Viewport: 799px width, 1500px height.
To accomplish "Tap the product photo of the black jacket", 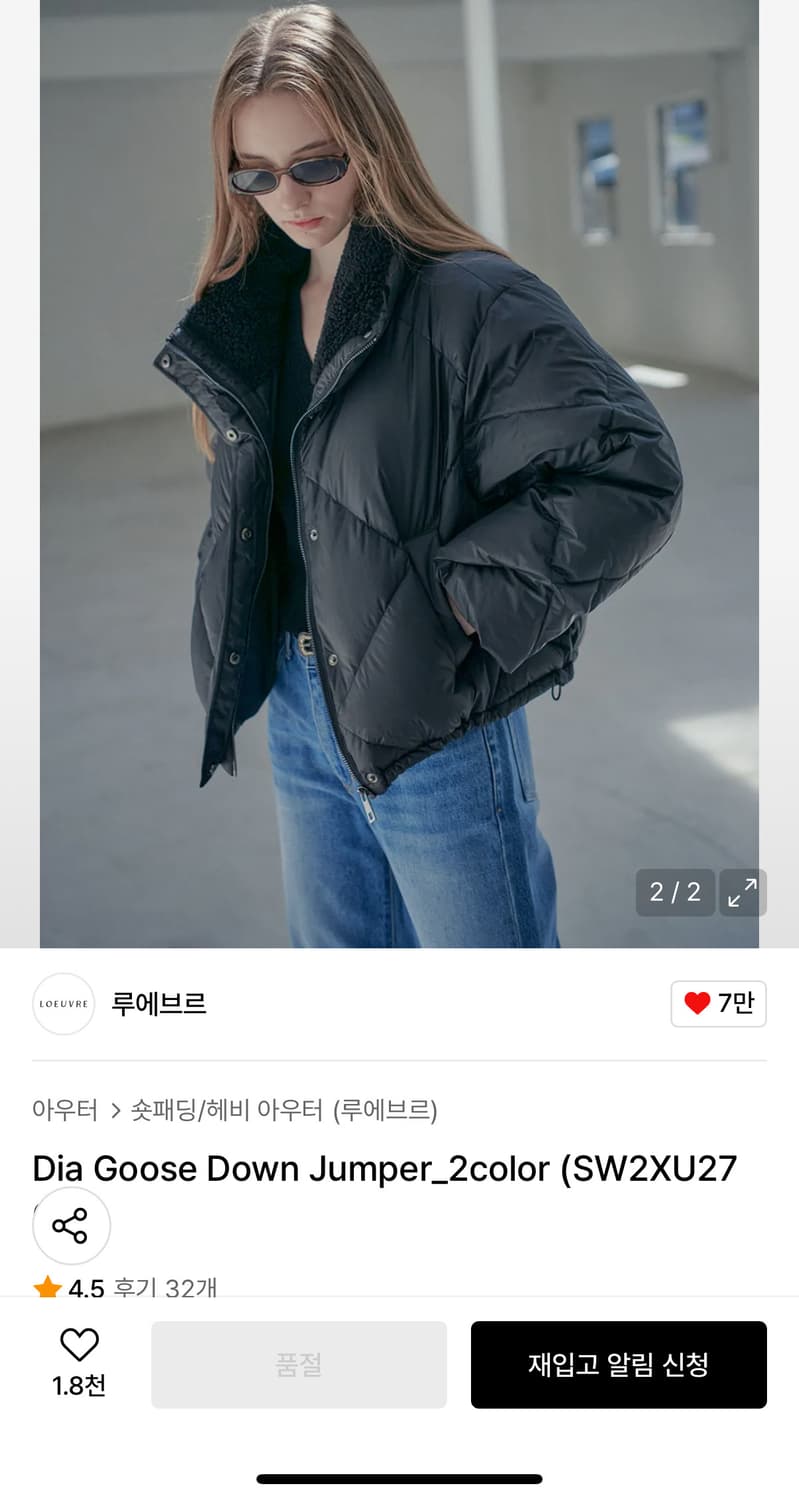I will click(400, 470).
